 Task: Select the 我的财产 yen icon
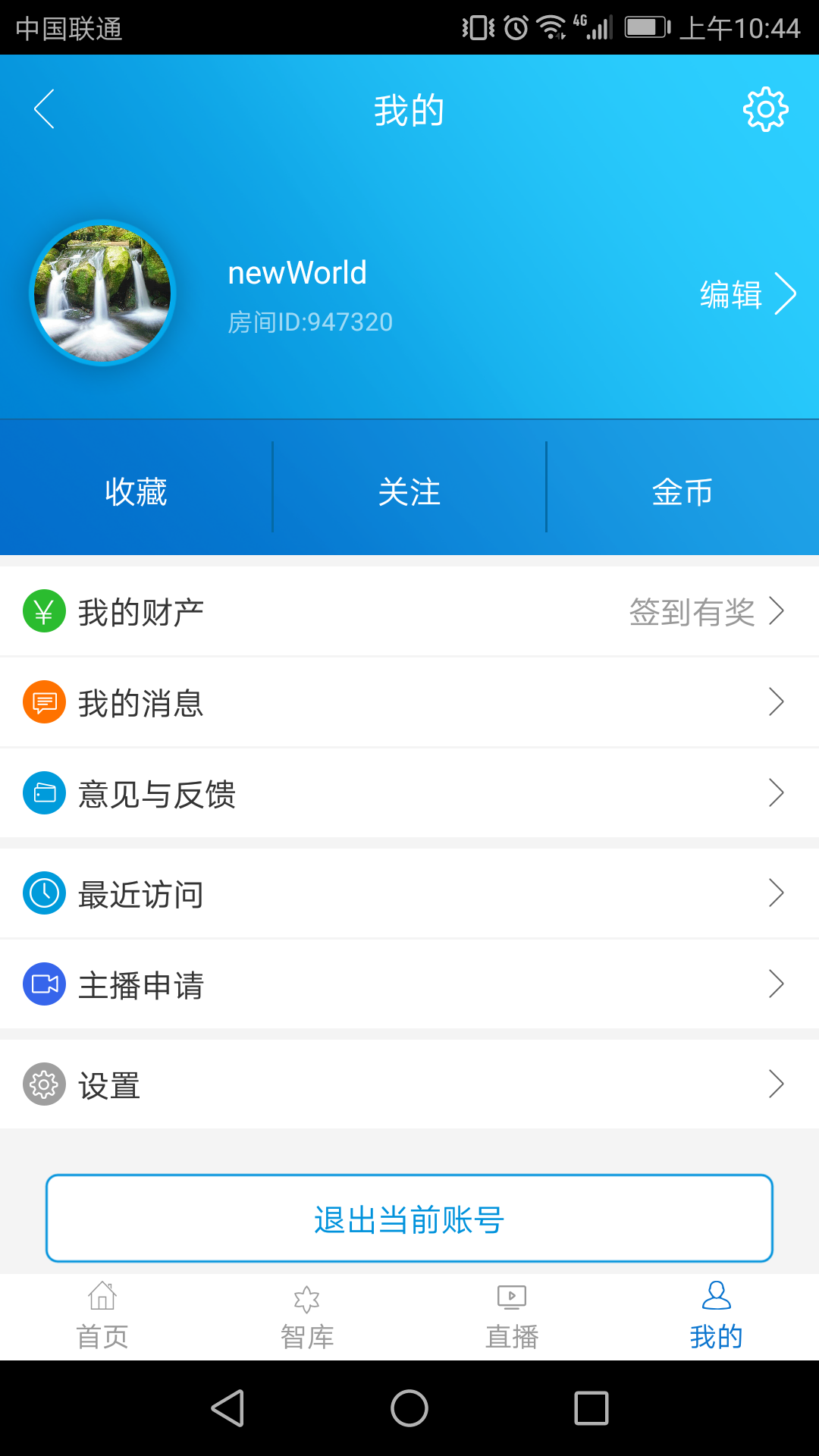[x=43, y=610]
